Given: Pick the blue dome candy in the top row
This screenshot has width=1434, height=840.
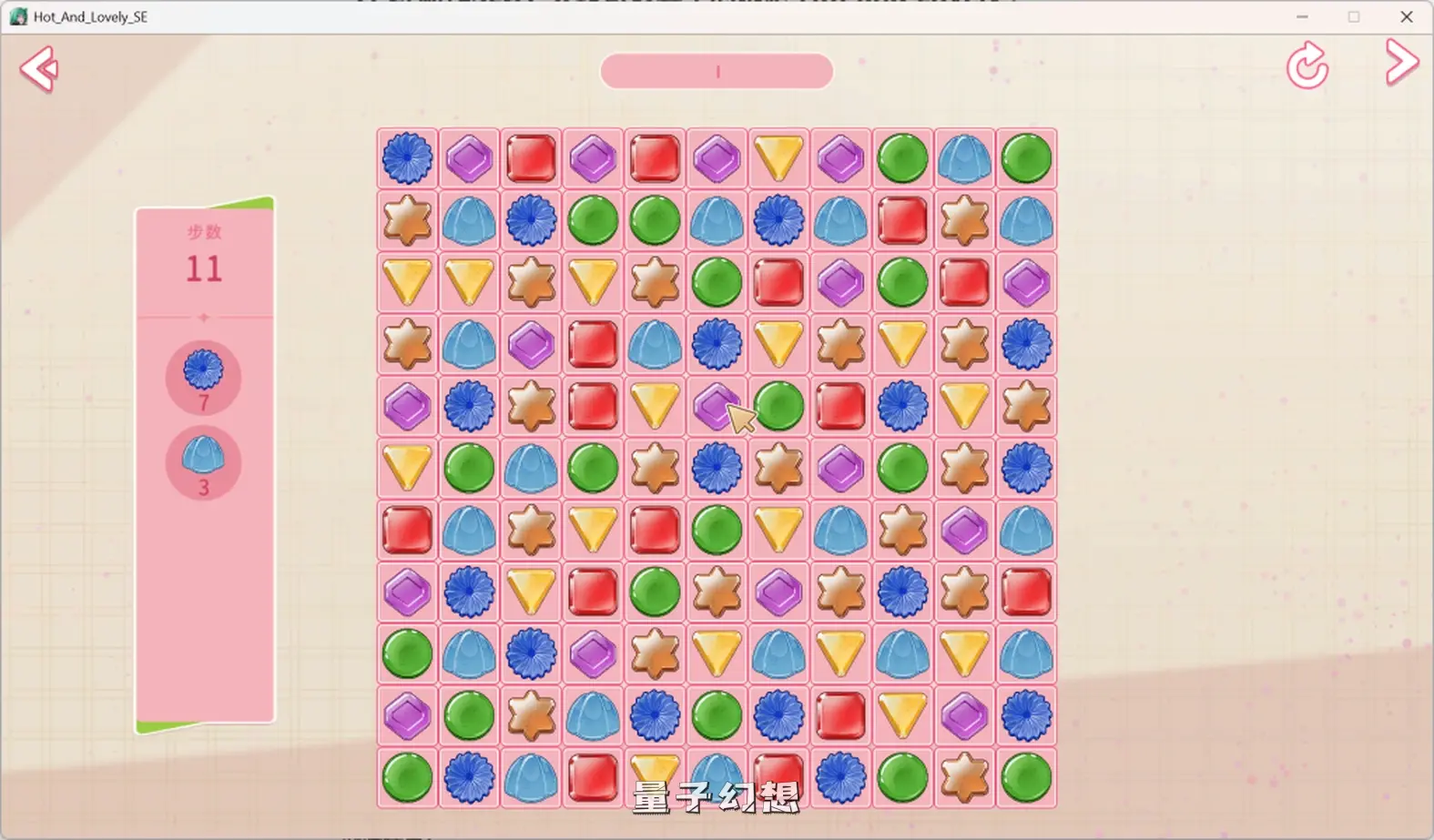Looking at the screenshot, I should pyautogui.click(x=964, y=158).
